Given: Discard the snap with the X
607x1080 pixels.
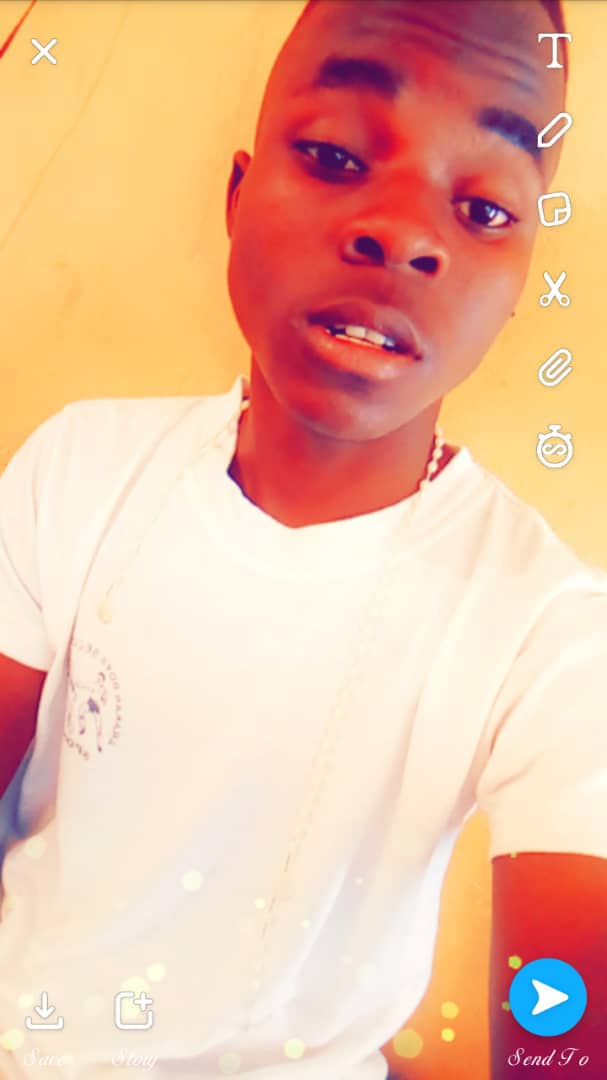Looking at the screenshot, I should tap(44, 52).
